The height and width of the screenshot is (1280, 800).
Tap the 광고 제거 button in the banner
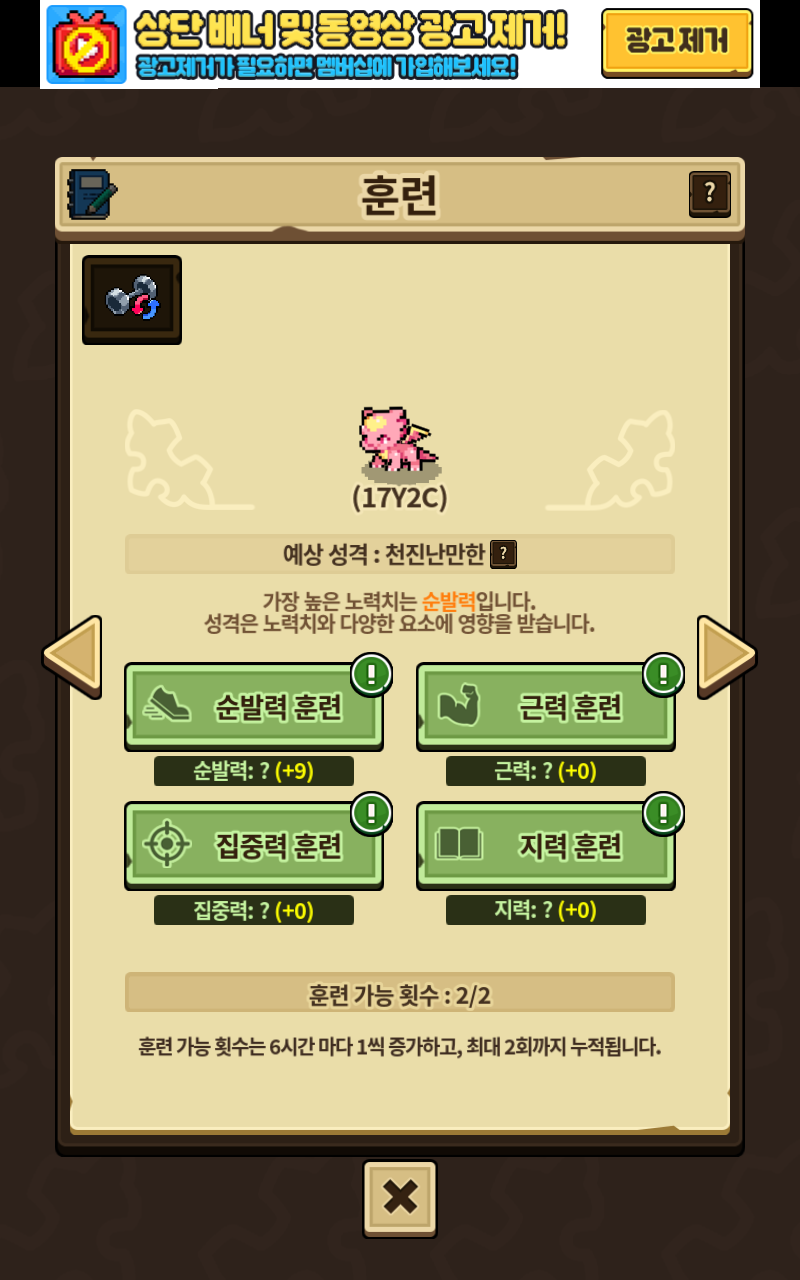pyautogui.click(x=676, y=42)
